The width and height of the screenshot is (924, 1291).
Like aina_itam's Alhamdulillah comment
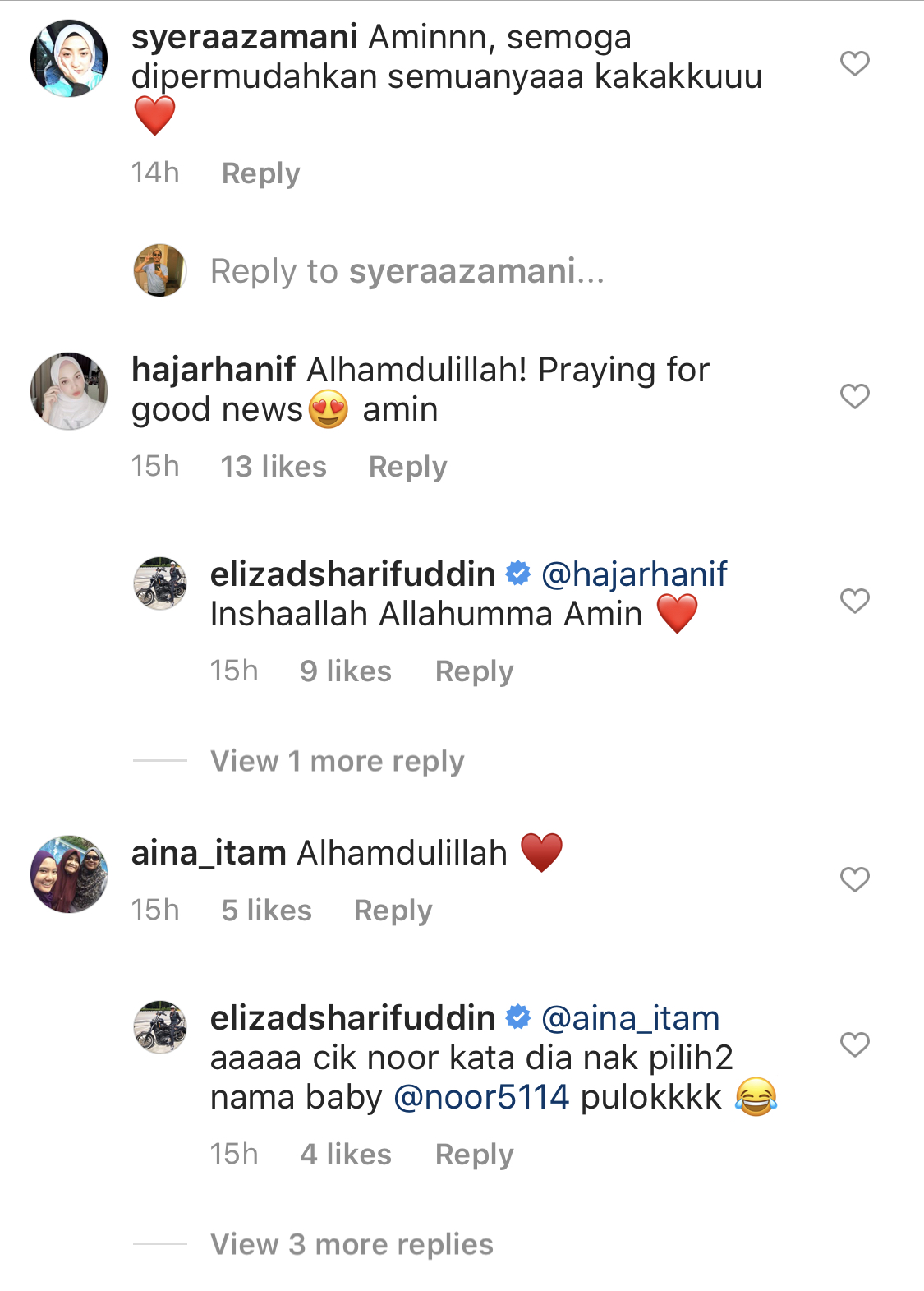coord(854,879)
